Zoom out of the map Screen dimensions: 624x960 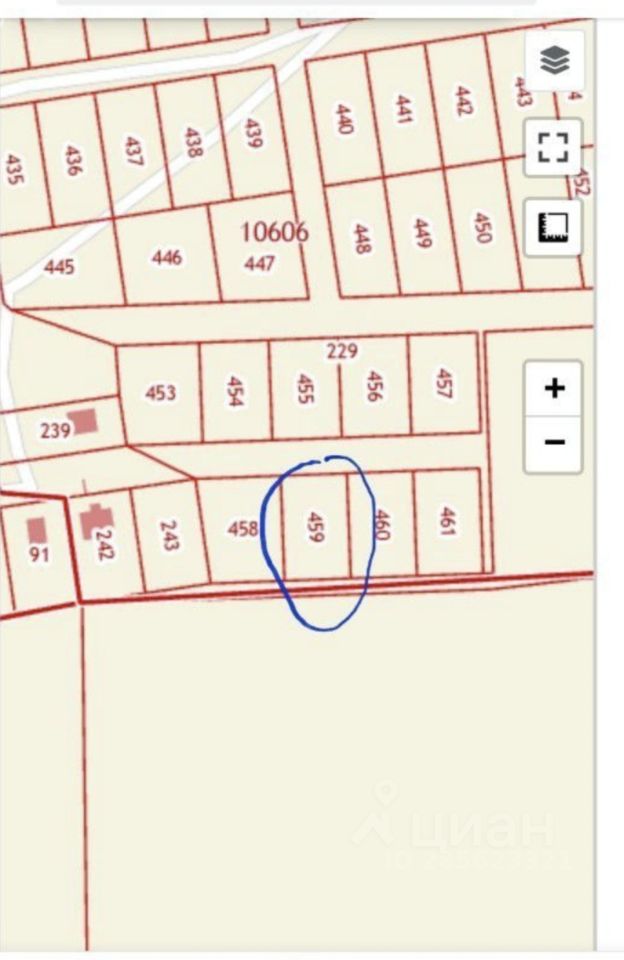coord(554,442)
